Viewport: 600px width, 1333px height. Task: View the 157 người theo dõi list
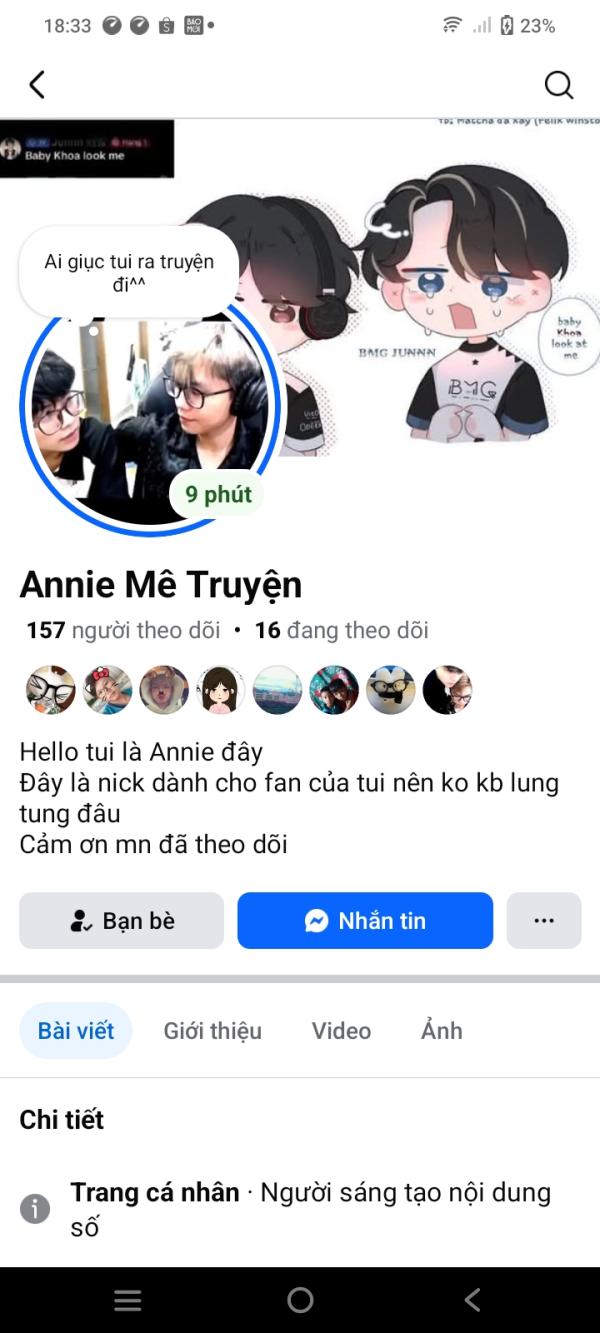[123, 630]
